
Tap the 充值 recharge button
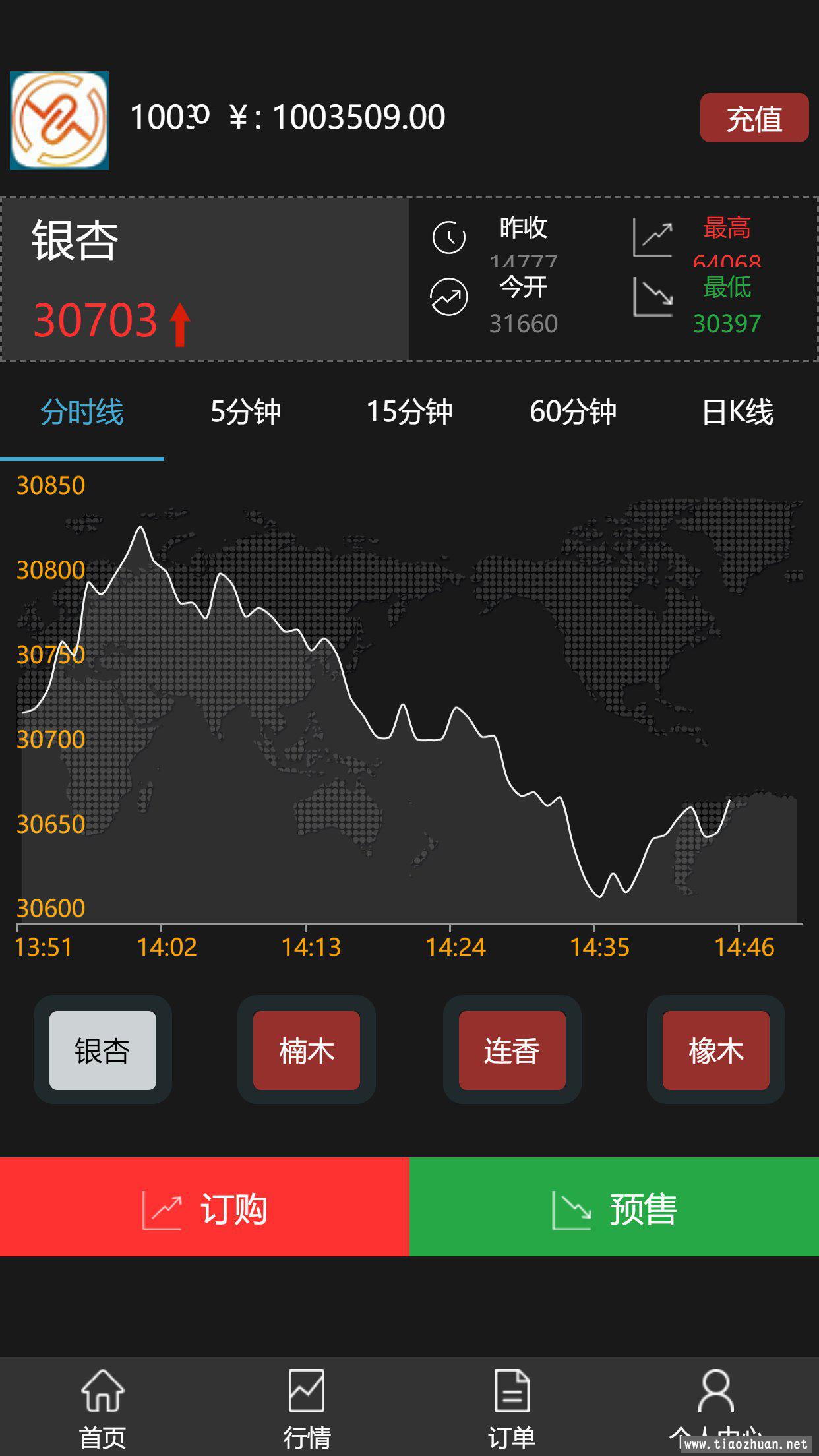754,118
